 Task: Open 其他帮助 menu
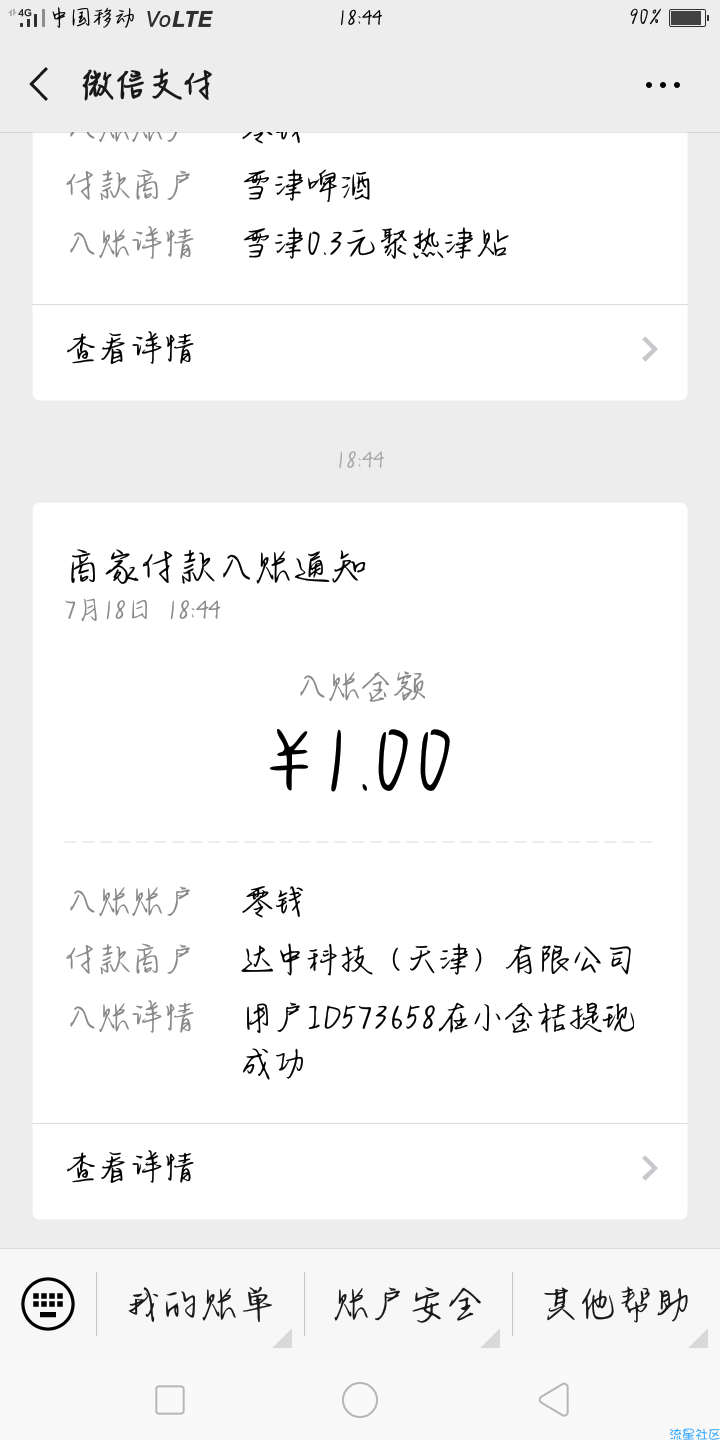point(616,1304)
